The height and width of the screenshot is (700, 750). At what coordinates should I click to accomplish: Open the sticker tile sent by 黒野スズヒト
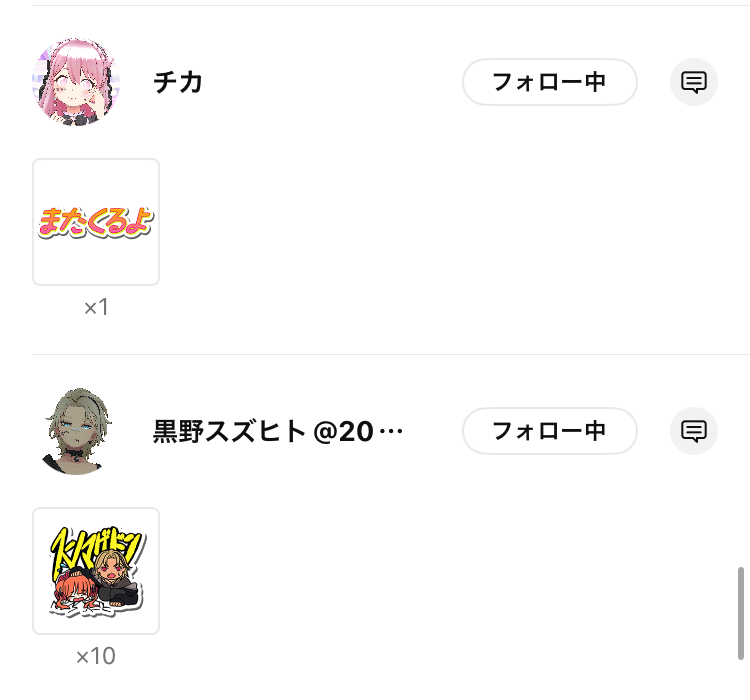[96, 571]
